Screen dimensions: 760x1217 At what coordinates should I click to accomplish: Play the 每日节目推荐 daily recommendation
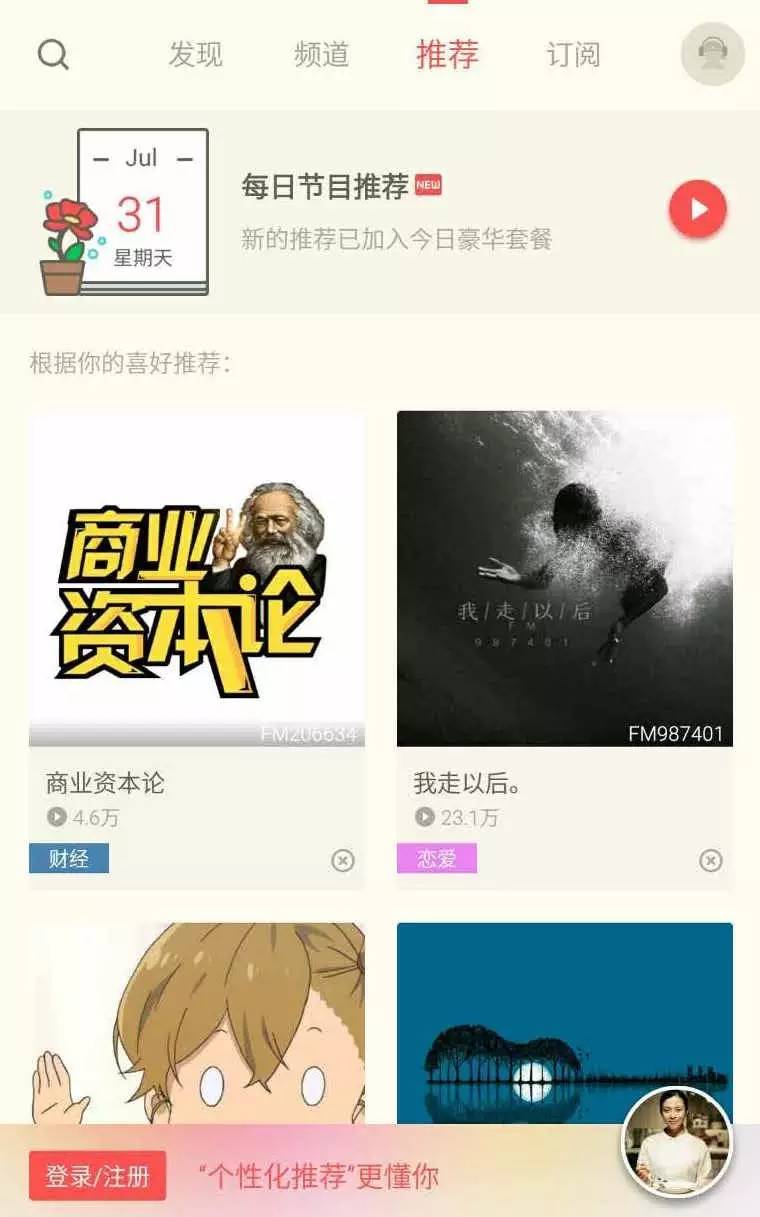[697, 209]
